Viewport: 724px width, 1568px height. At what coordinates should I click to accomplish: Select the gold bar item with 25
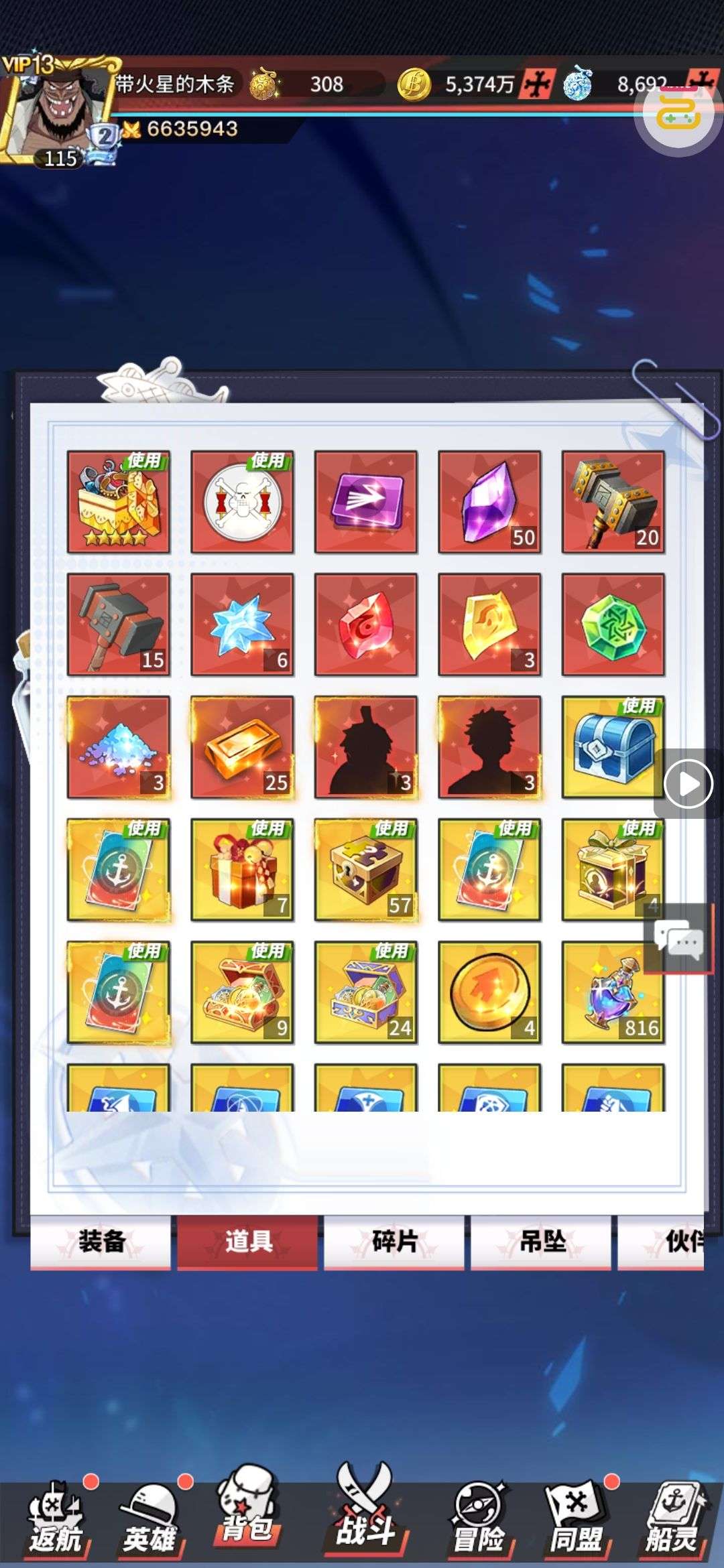tap(242, 747)
